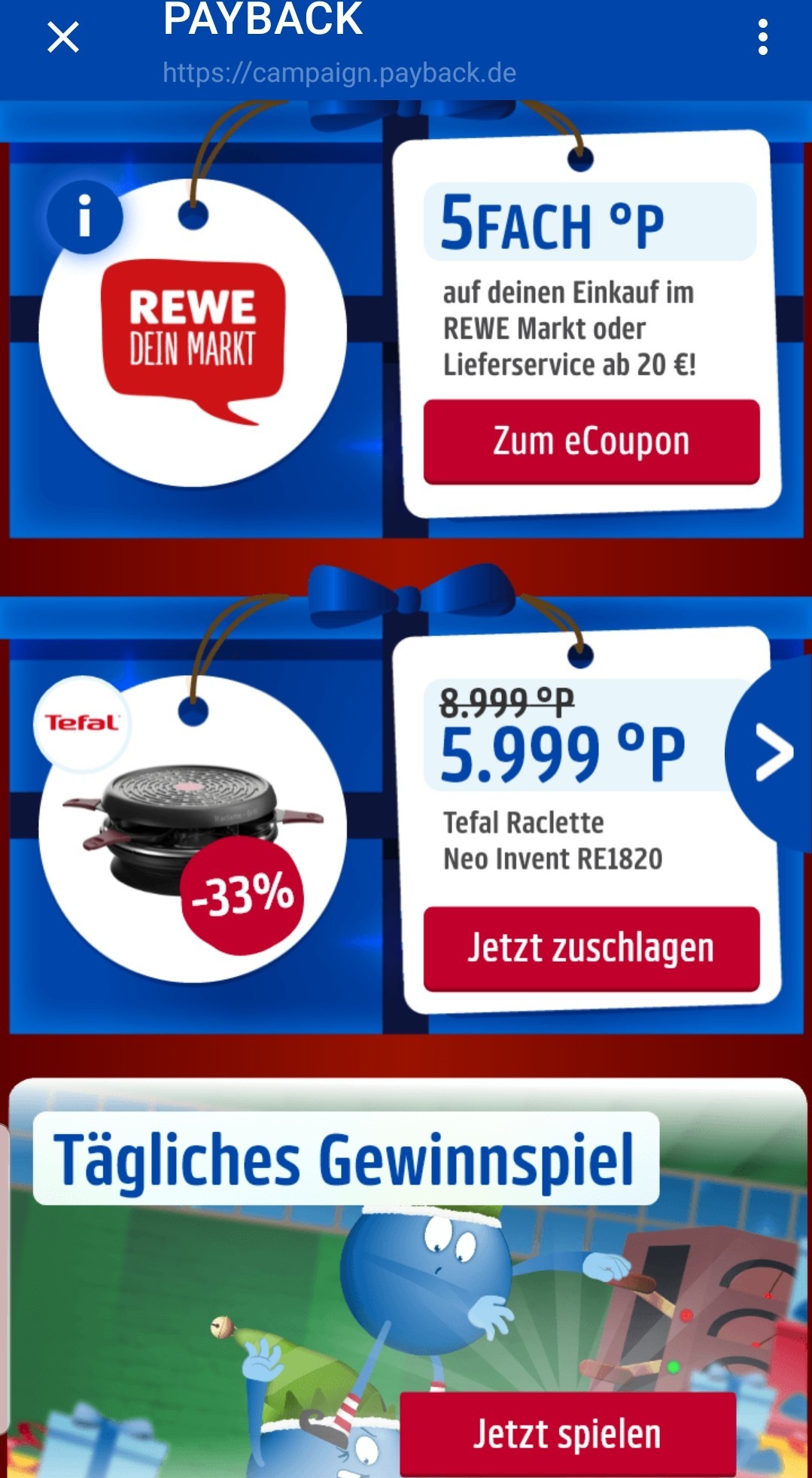Open the REWE offer info icon
812x1478 pixels.
coord(85,217)
